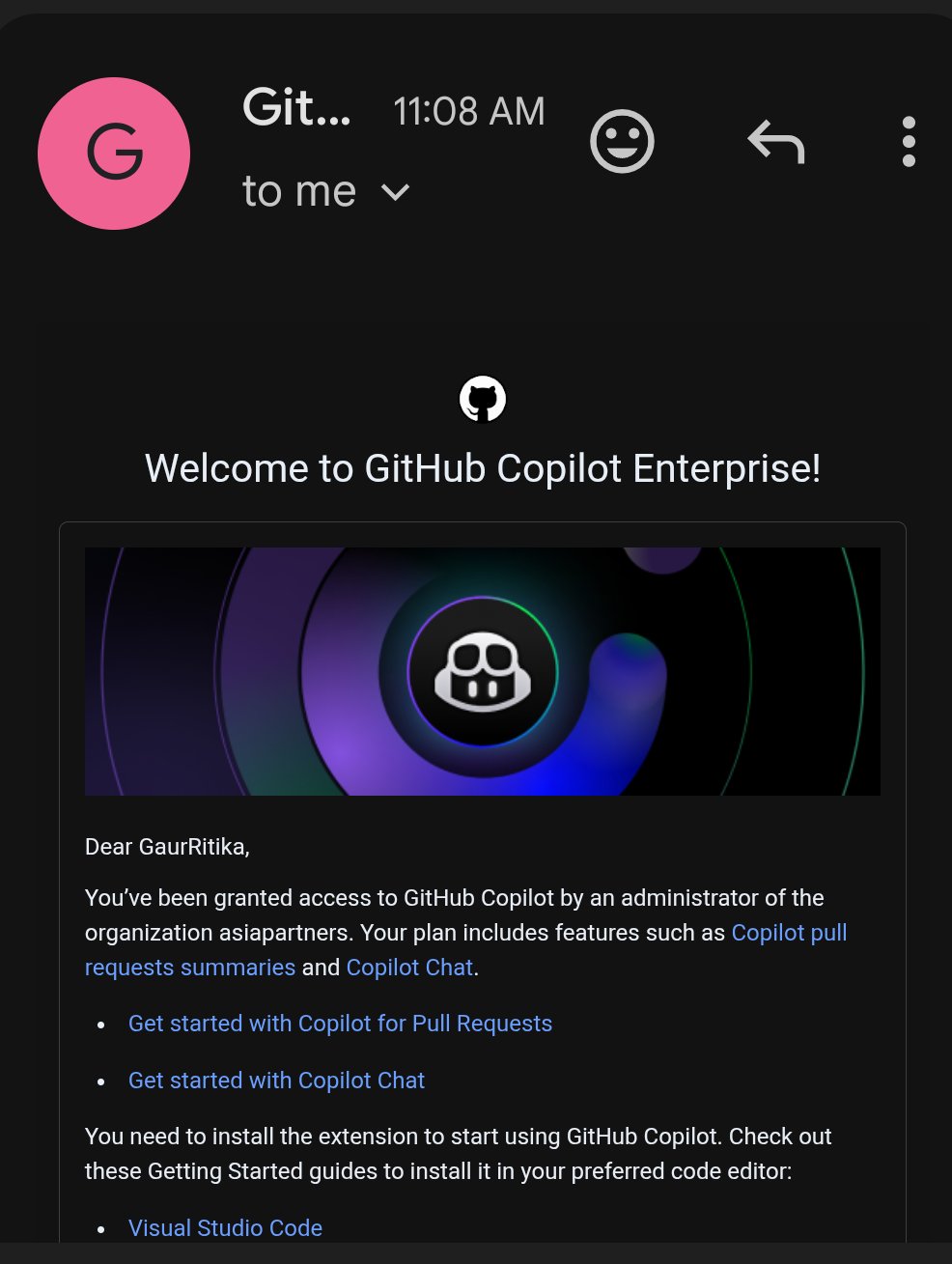952x1264 pixels.
Task: Follow the Copilot Chat link in the paragraph
Action: point(409,968)
